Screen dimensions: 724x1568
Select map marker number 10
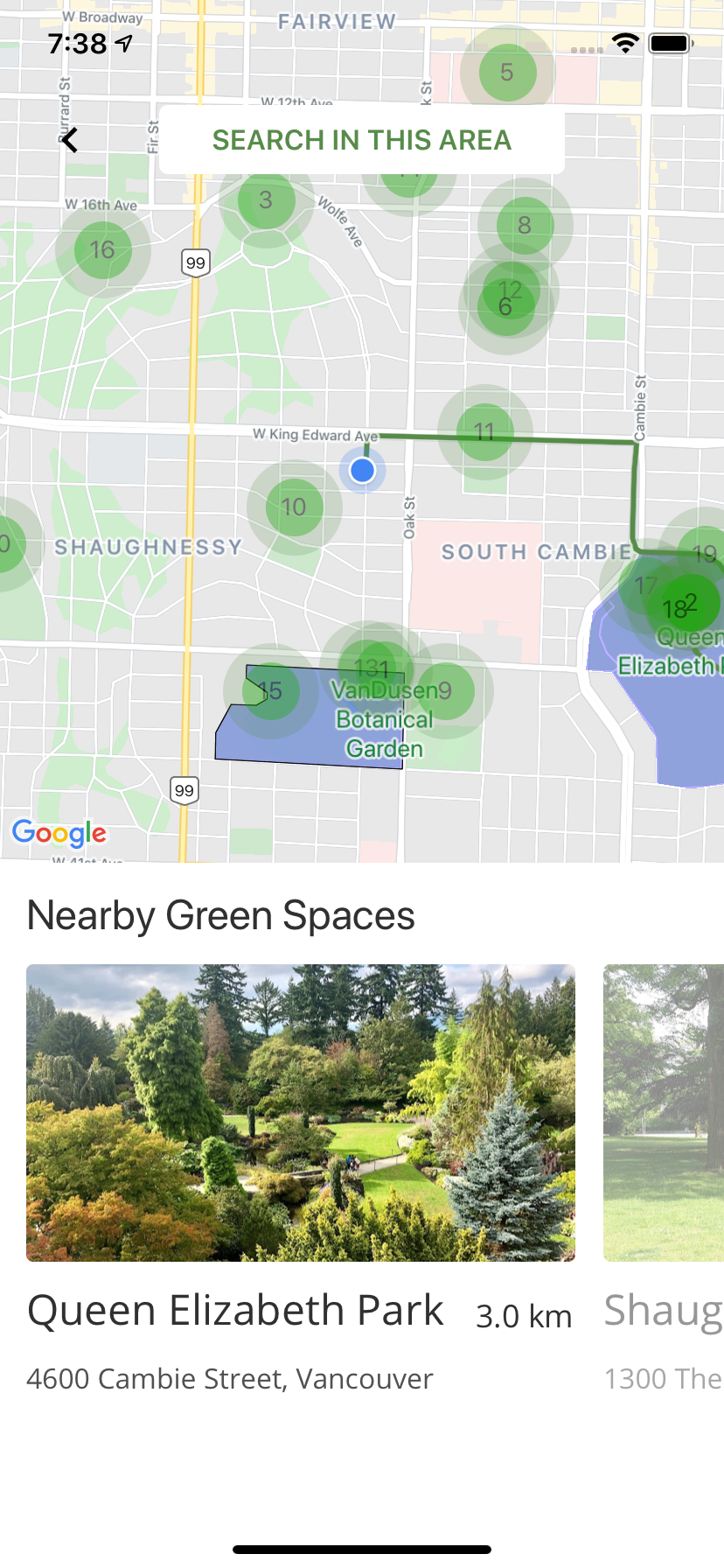click(294, 507)
